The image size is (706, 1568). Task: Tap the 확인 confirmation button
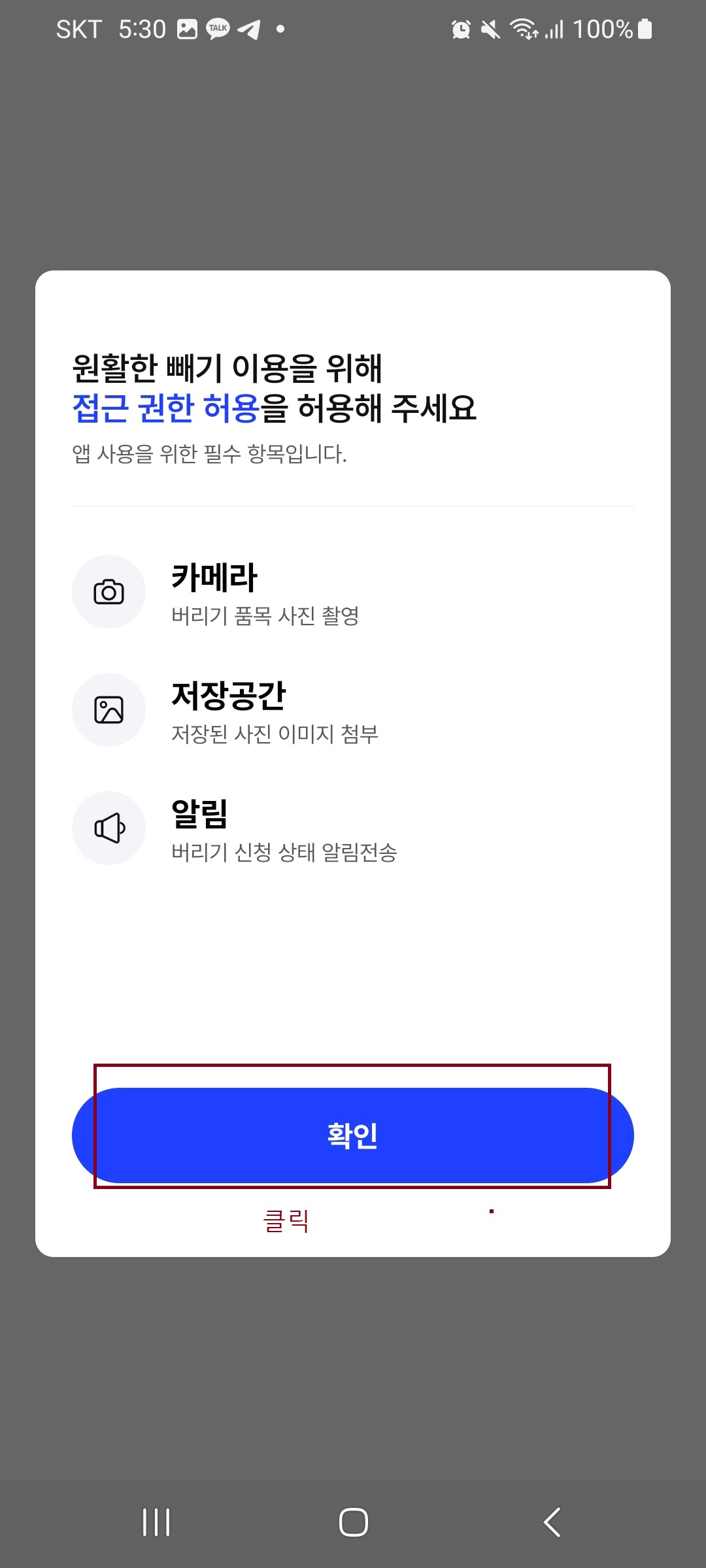tap(353, 1135)
